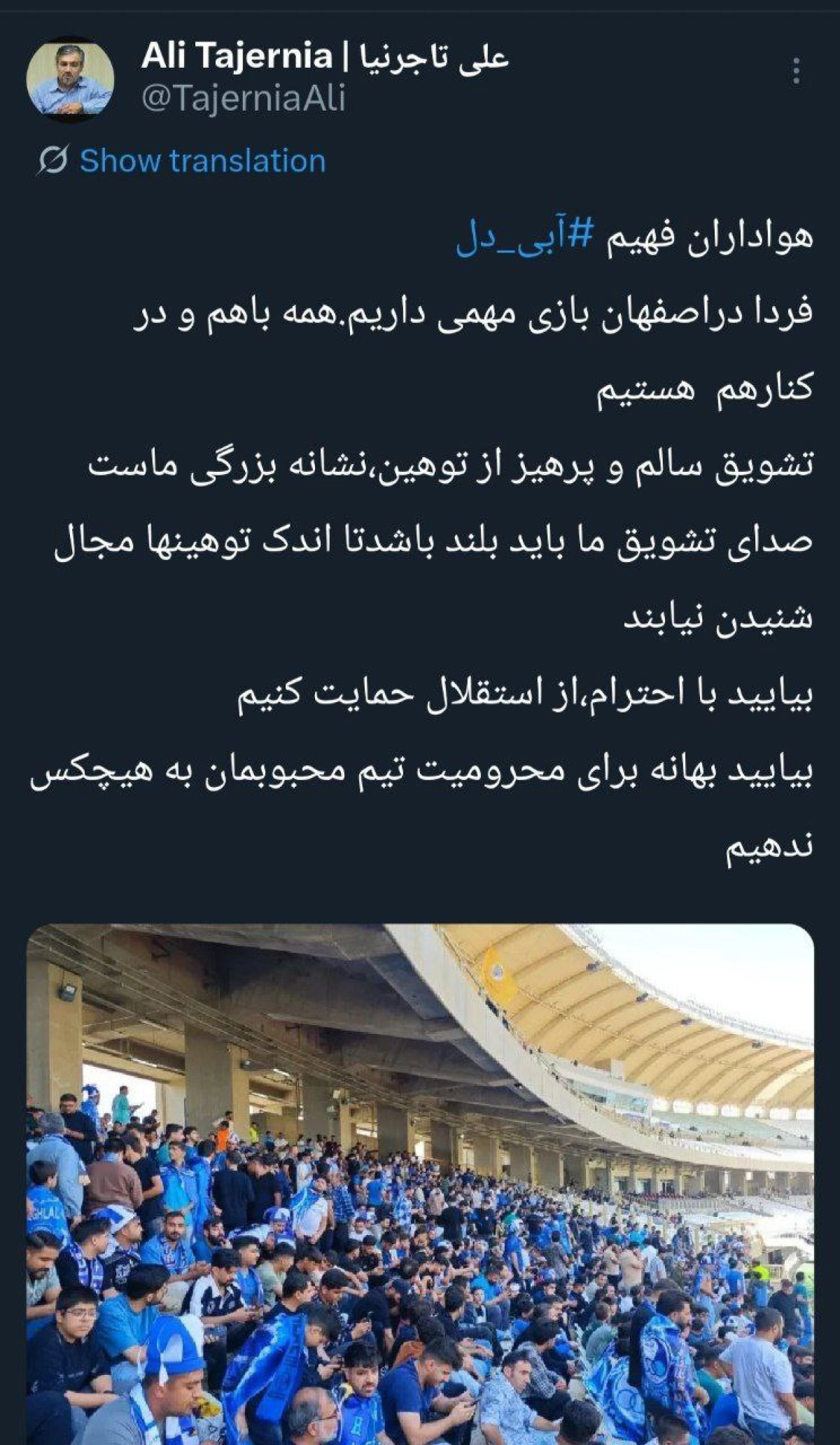Open the attached stadium crowd photo
This screenshot has height=1445, width=840.
tap(420, 1183)
